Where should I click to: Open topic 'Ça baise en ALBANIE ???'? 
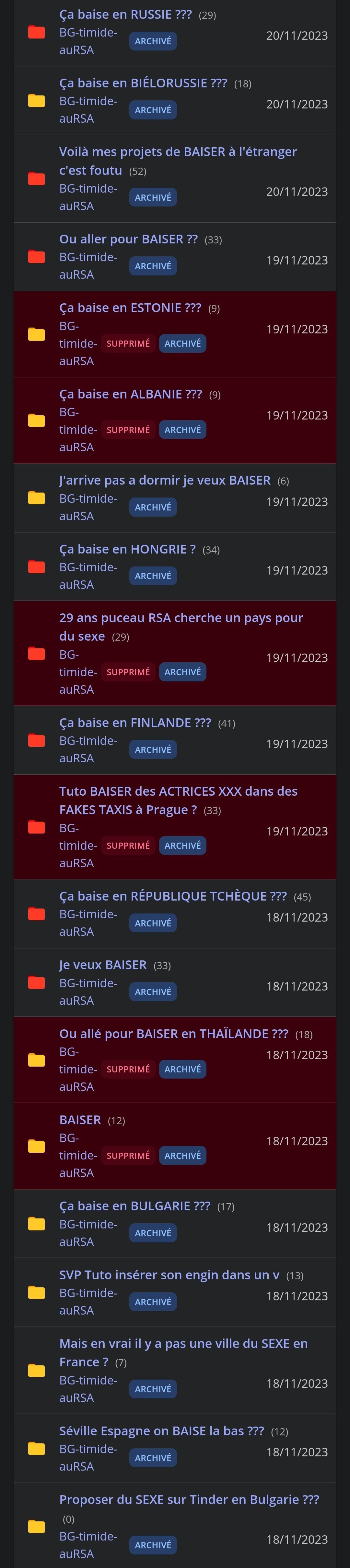130,395
